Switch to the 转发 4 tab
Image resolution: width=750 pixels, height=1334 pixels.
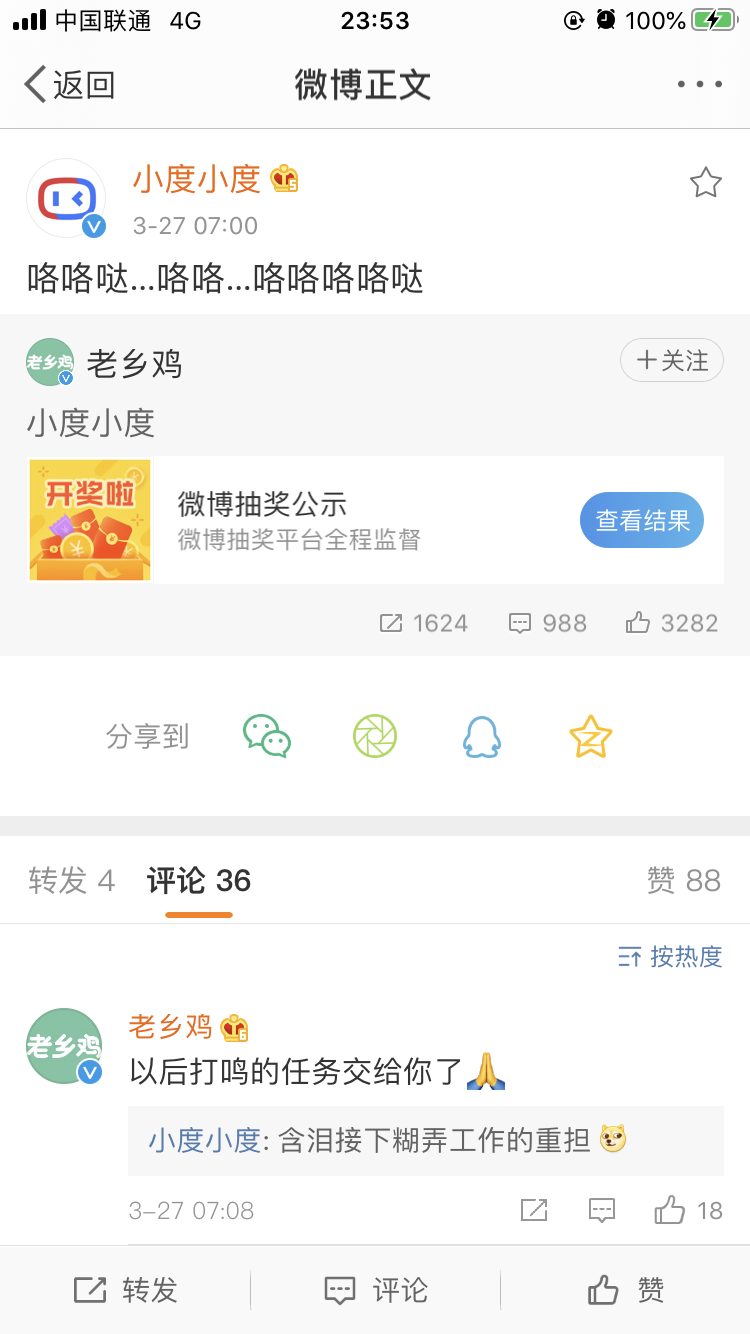click(72, 881)
